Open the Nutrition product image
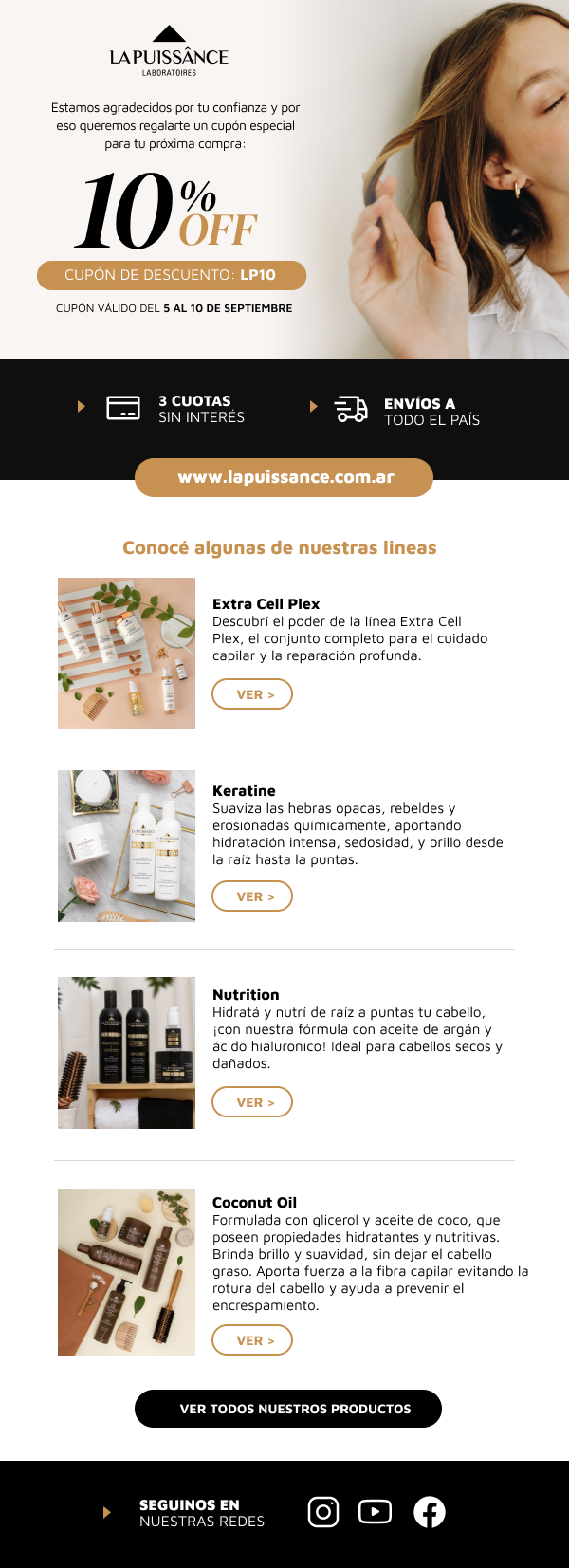Screen dimensions: 569x1568 click(x=126, y=1053)
